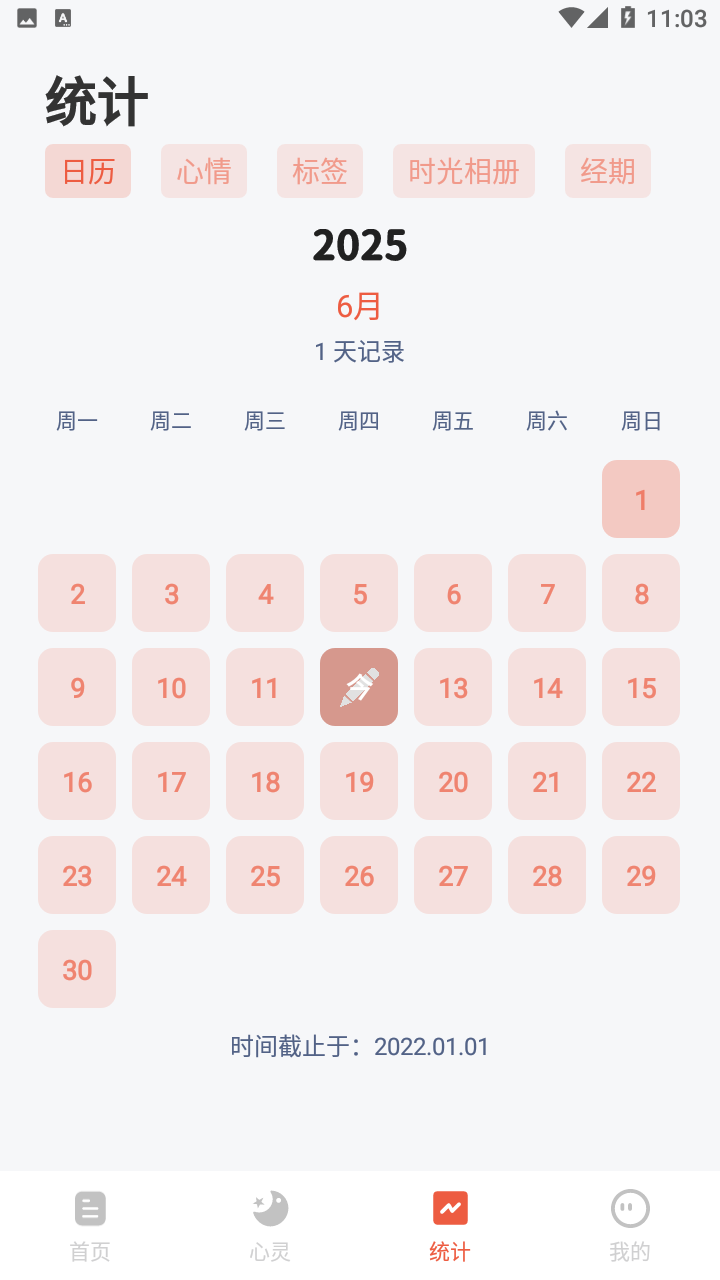Select June 1 on the calendar
720x1280 pixels.
640,499
